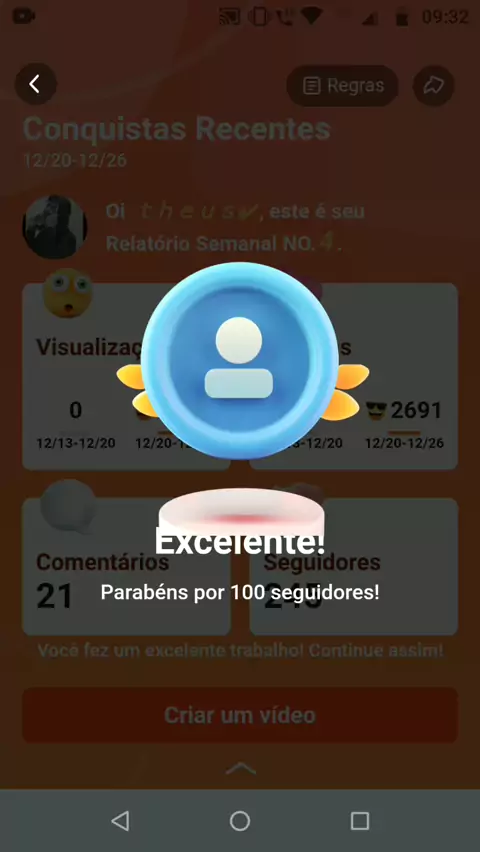
Task: Go to the home screen
Action: (x=240, y=820)
